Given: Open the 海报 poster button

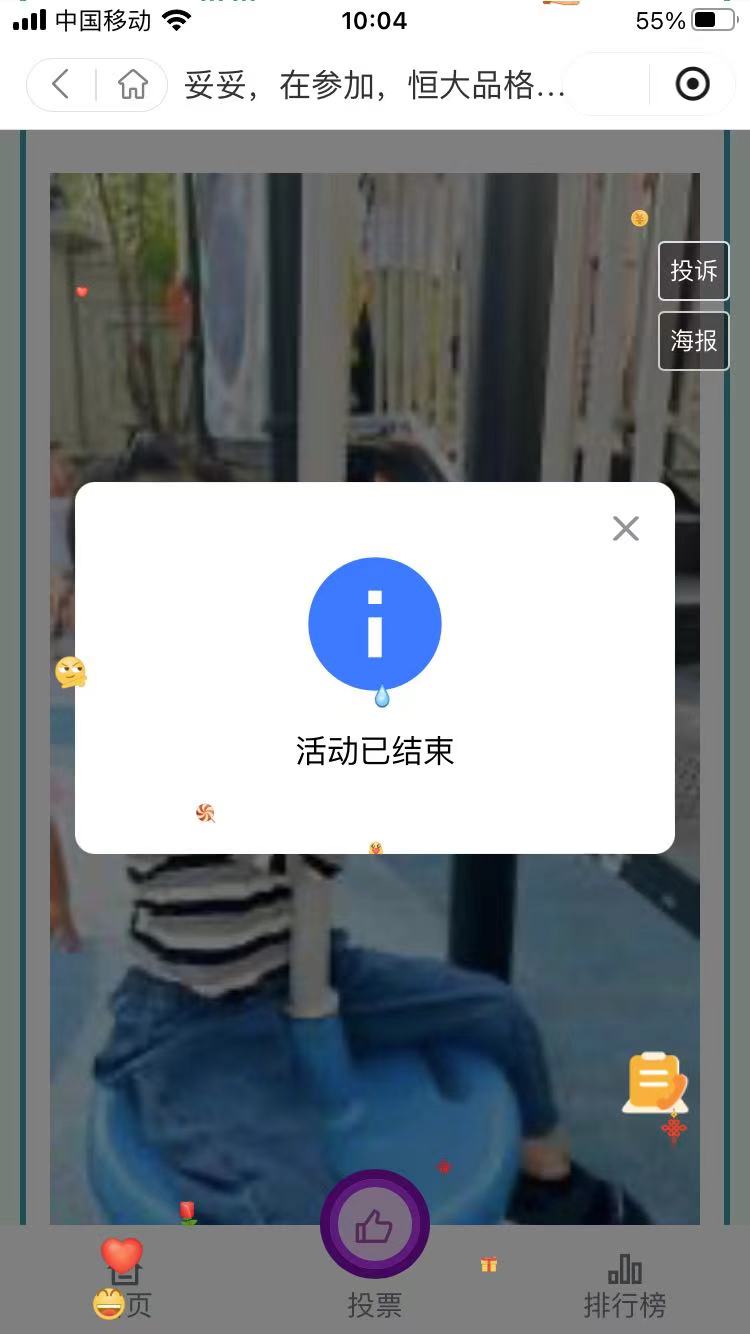Looking at the screenshot, I should (x=693, y=341).
